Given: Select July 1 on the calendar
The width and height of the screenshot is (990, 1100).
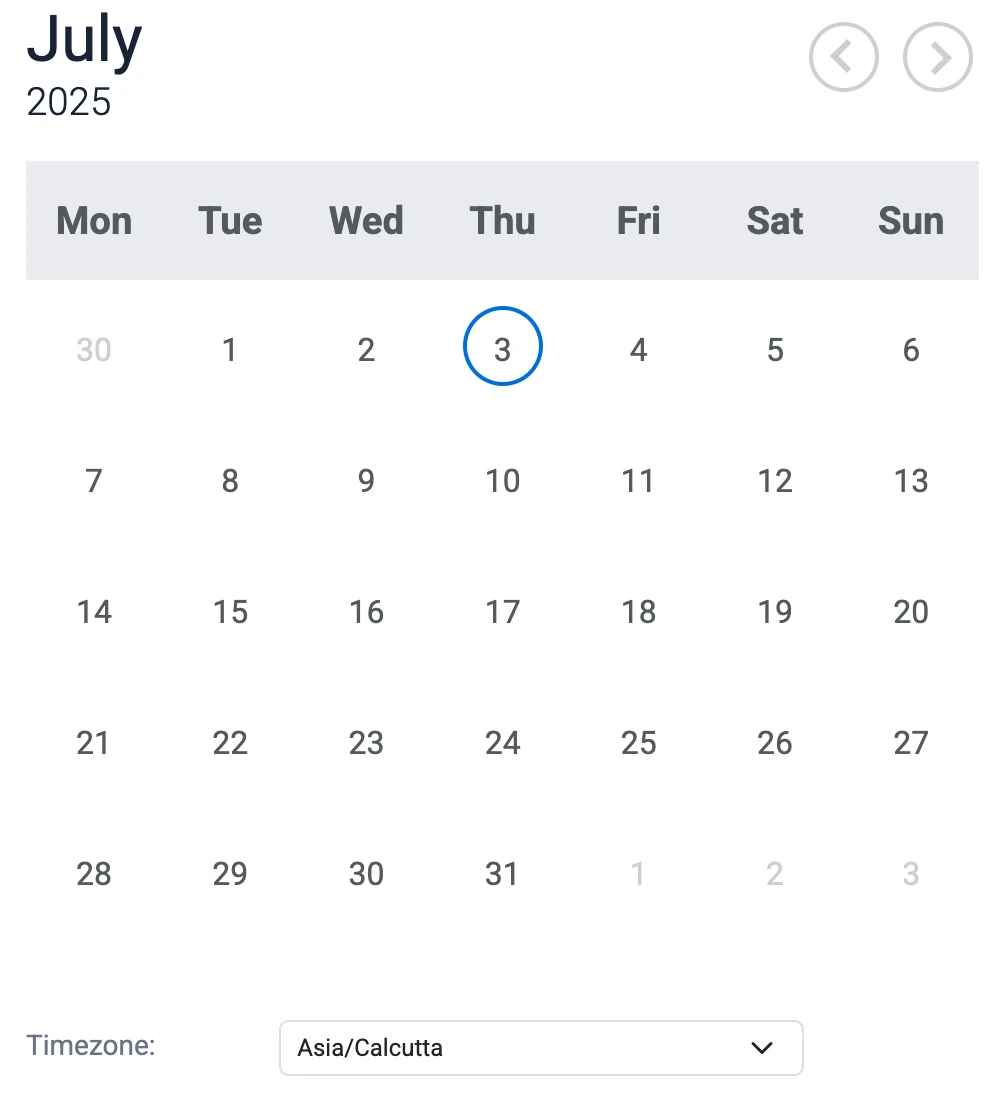Looking at the screenshot, I should pos(230,349).
